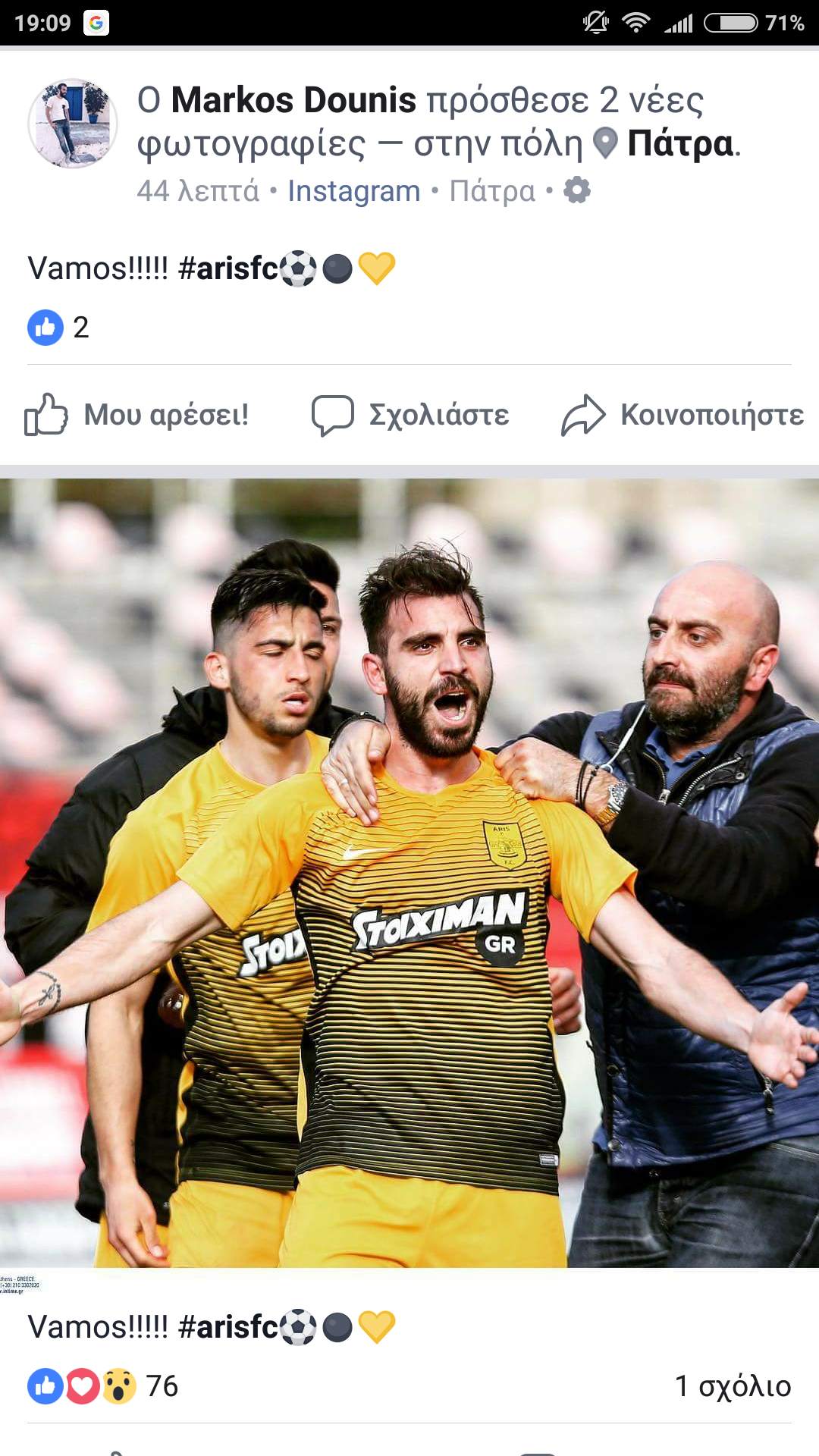This screenshot has height=1456, width=819.
Task: Open the 1 σχόλιο comment link
Action: coord(732,1386)
